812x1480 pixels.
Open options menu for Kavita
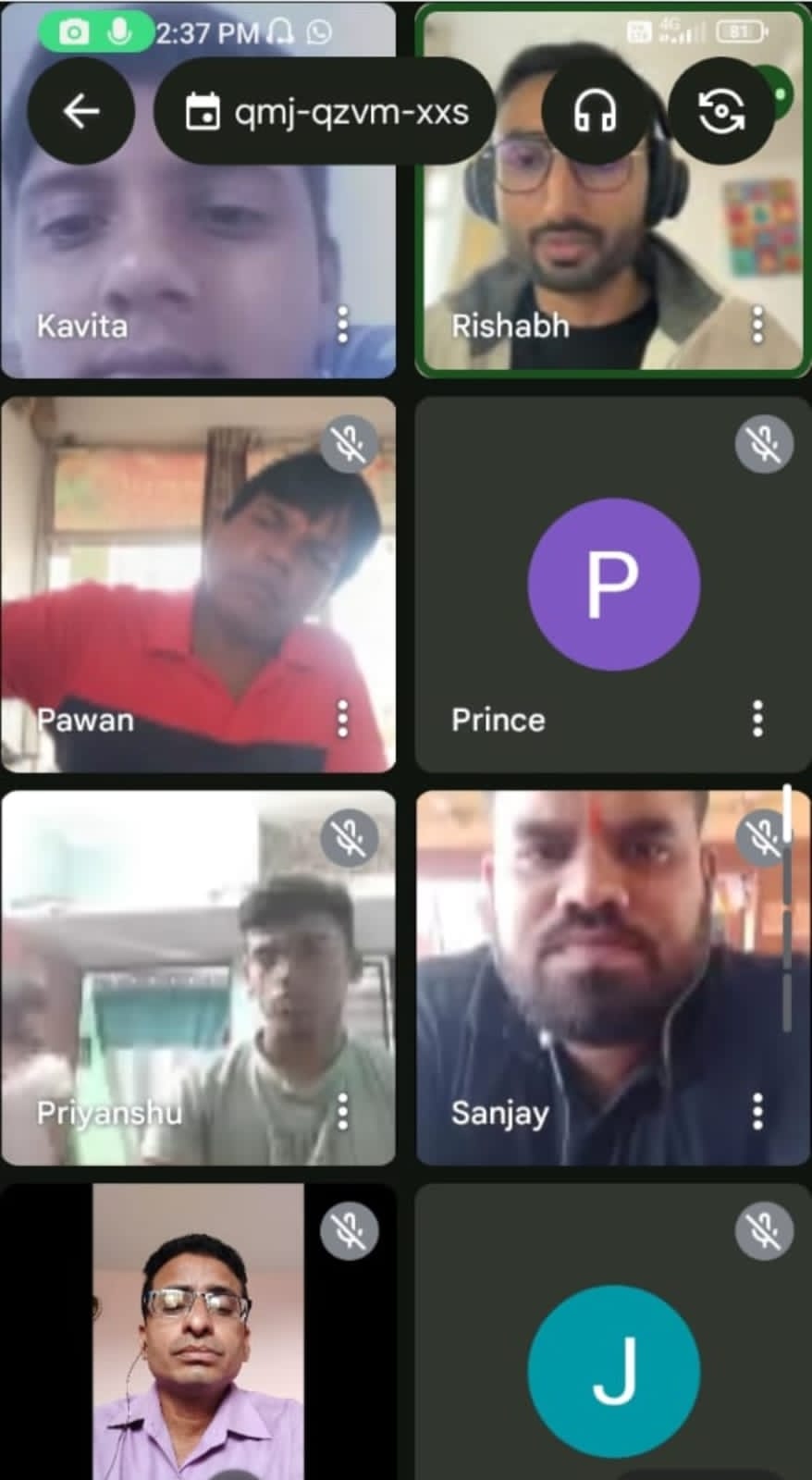[342, 325]
